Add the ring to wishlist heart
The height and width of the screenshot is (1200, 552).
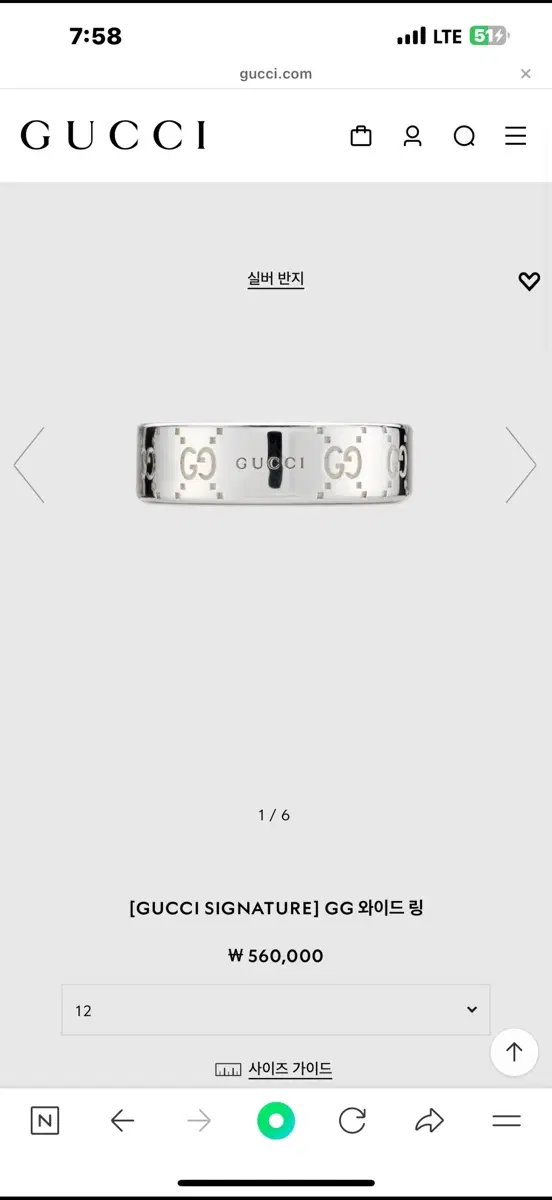[x=529, y=282]
